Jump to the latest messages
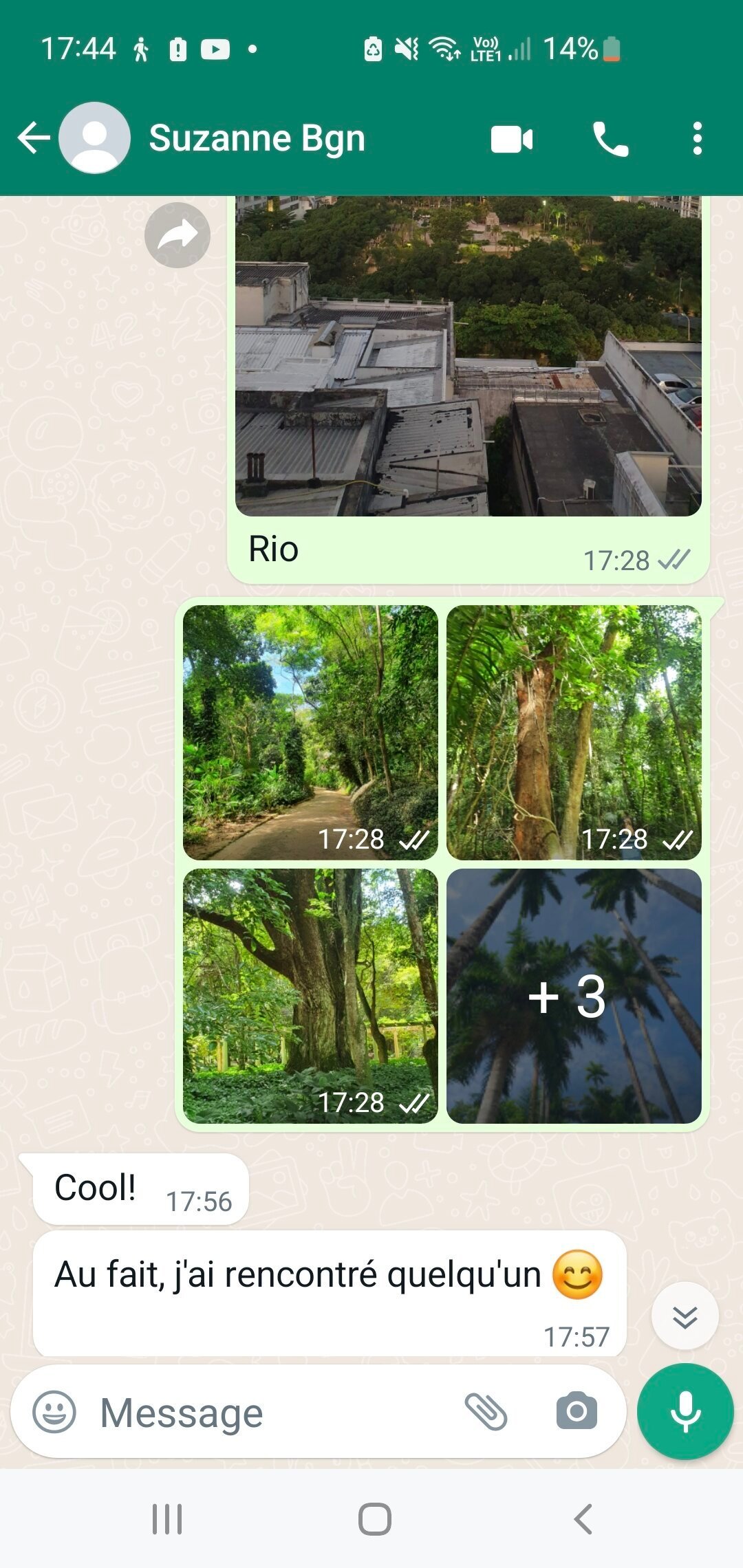The width and height of the screenshot is (743, 1568). 685,1316
